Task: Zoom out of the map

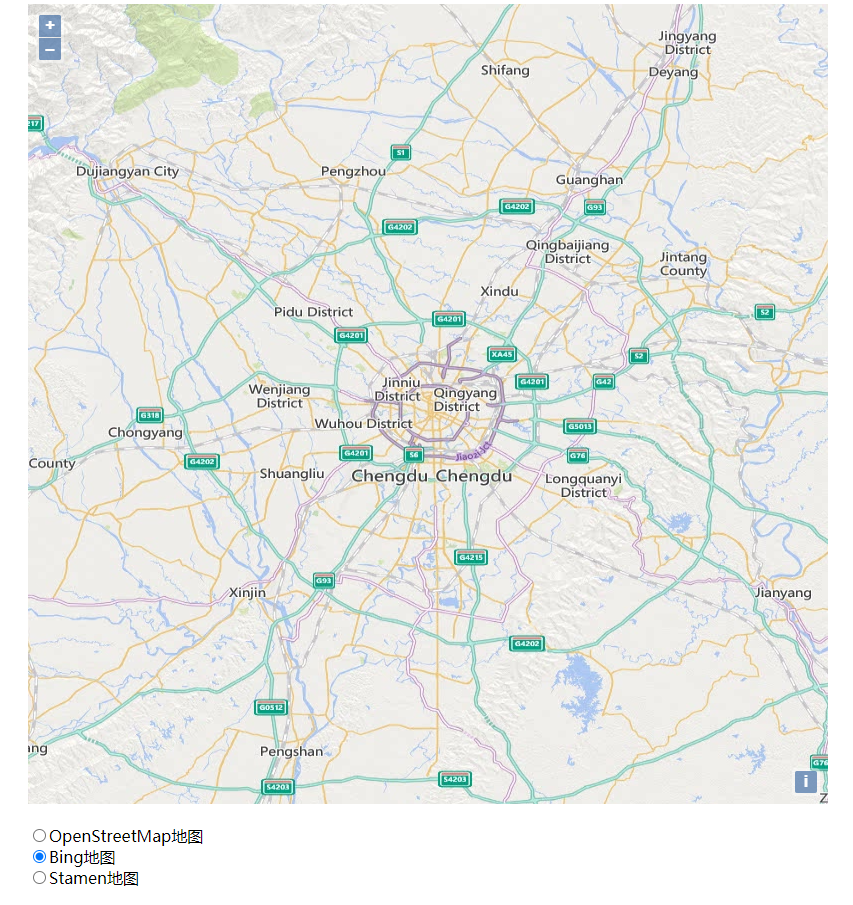Action: click(x=50, y=49)
